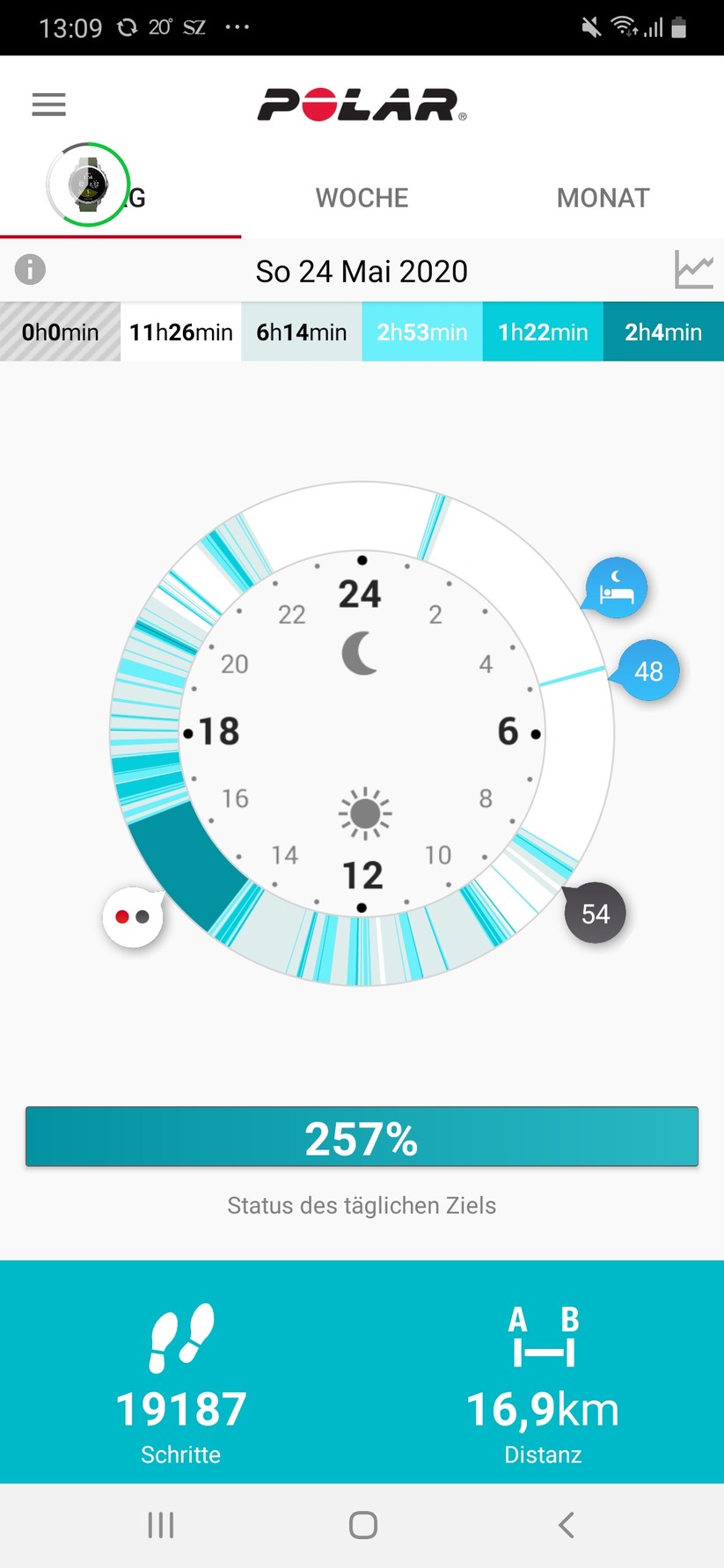The height and width of the screenshot is (1568, 724).
Task: Tap the blue 48 heart rate marker
Action: (648, 671)
